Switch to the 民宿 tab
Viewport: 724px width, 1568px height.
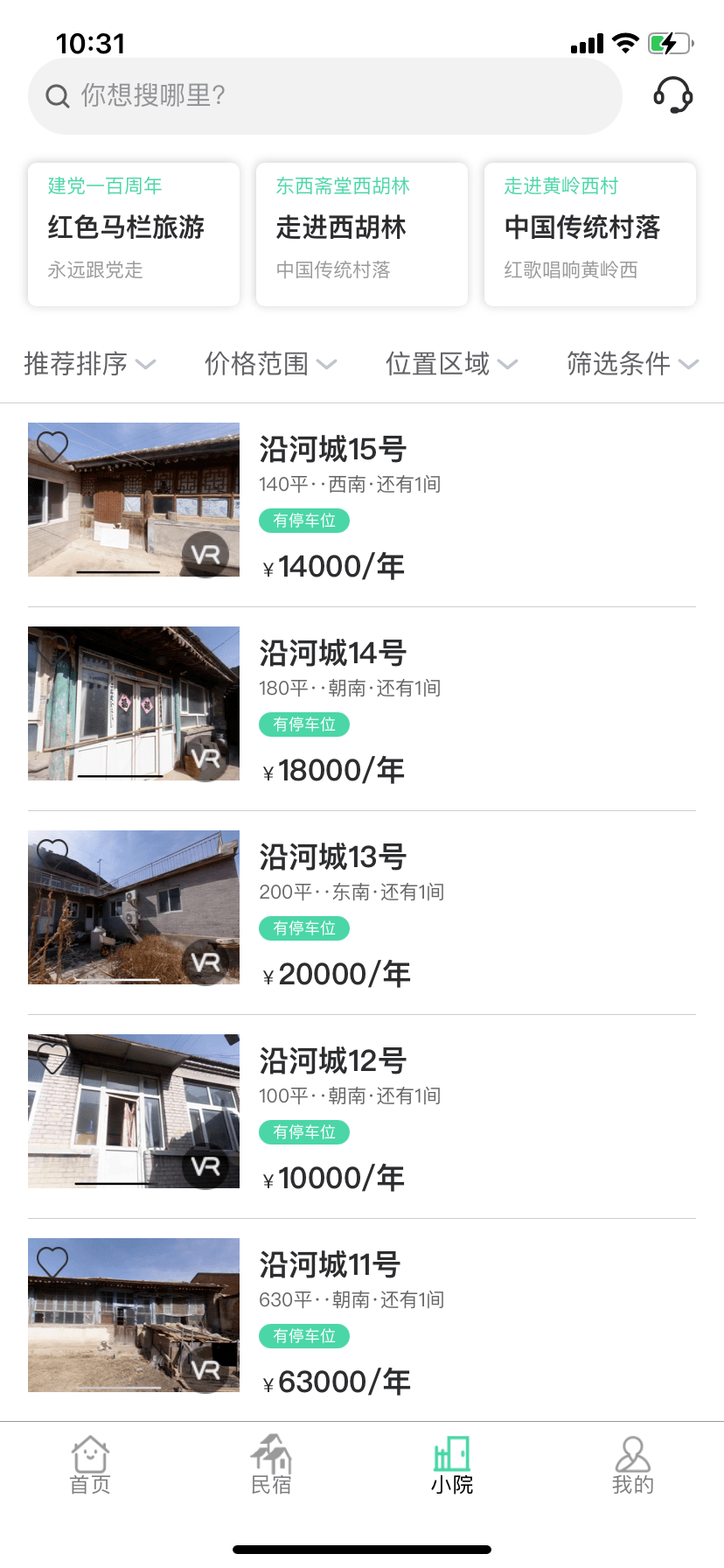(271, 1466)
